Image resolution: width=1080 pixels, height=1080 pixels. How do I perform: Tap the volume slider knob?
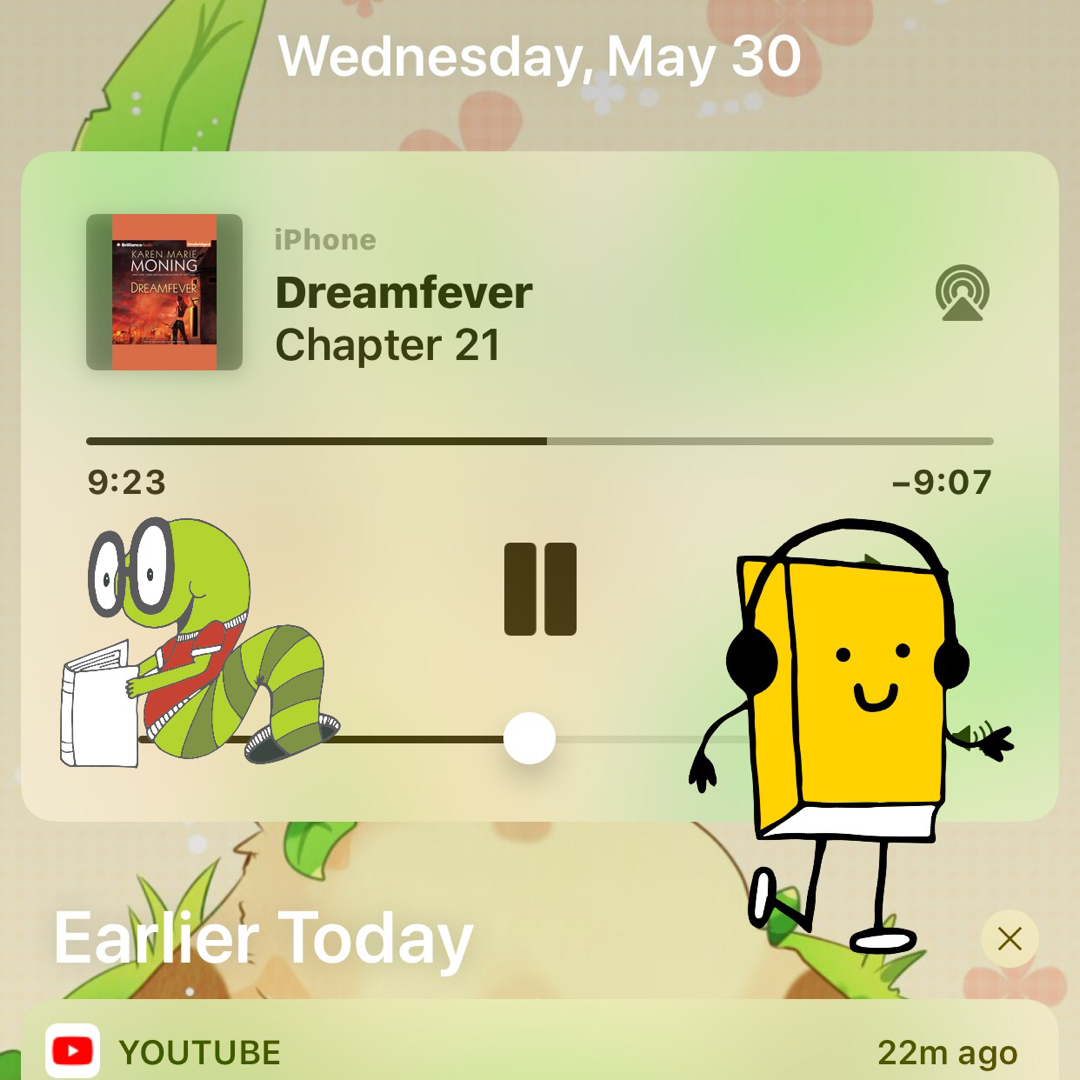(529, 739)
